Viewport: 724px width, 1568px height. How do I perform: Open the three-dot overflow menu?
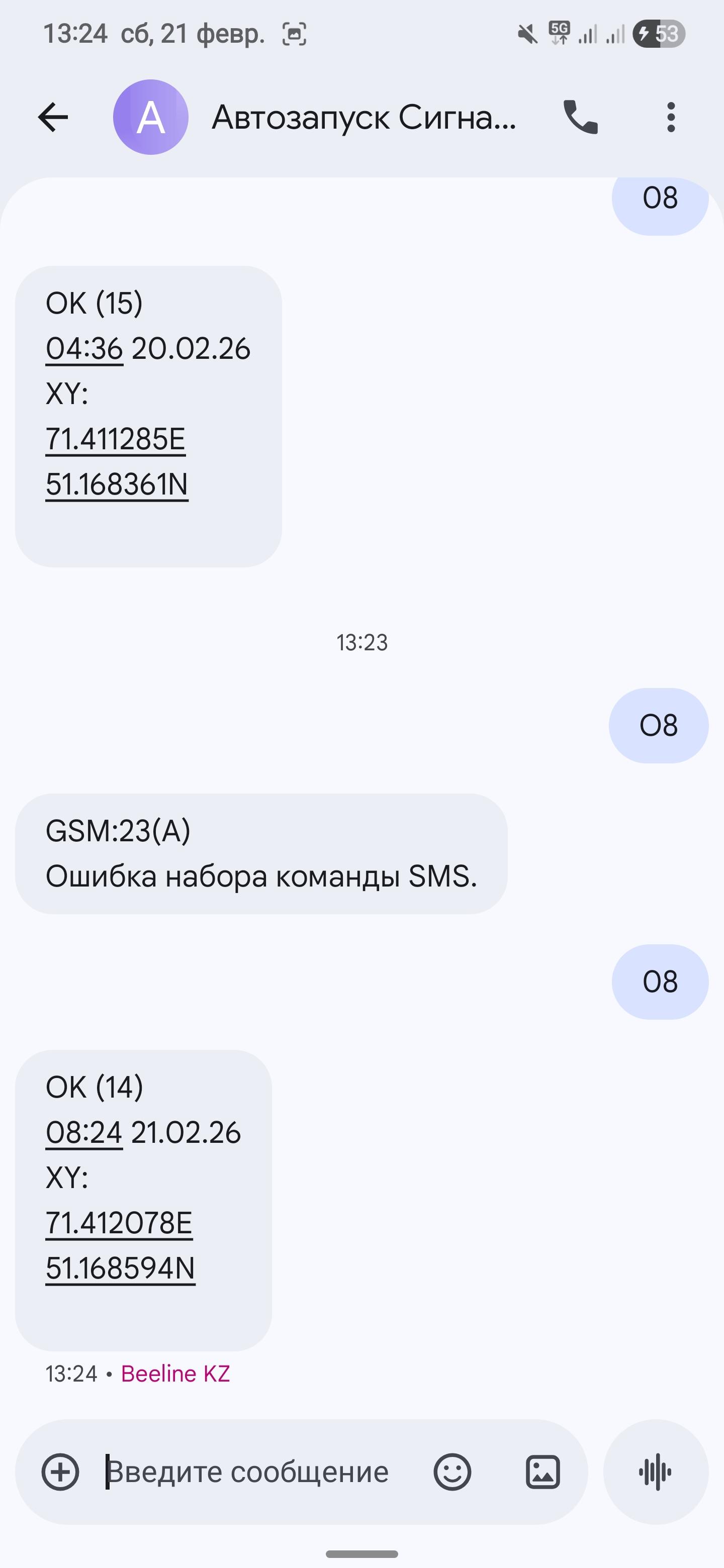tap(670, 117)
